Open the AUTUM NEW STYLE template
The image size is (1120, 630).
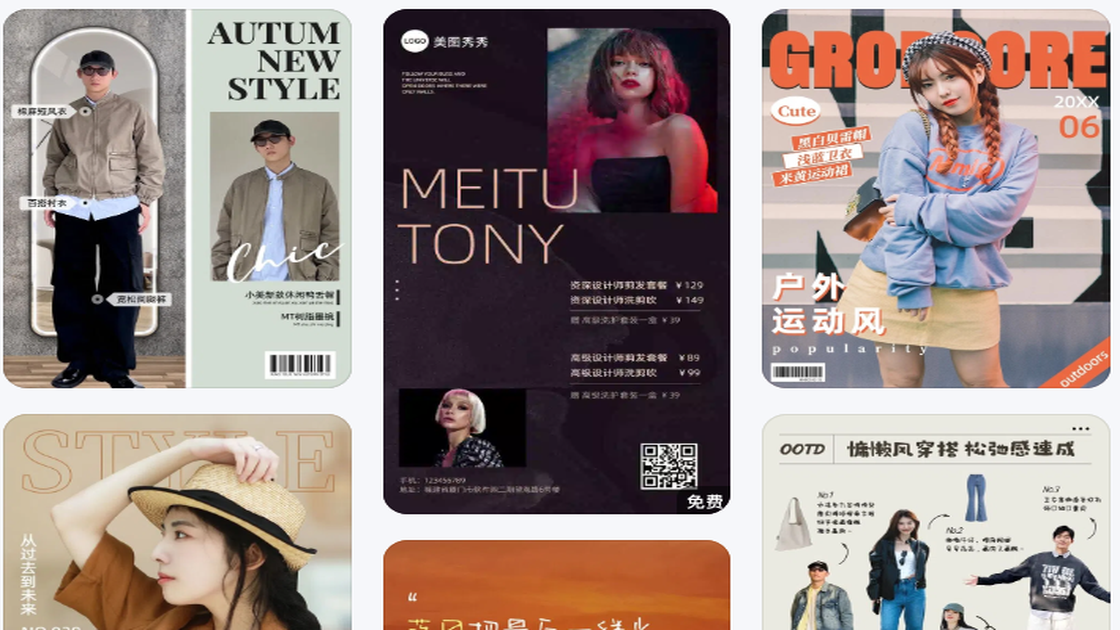click(x=177, y=198)
